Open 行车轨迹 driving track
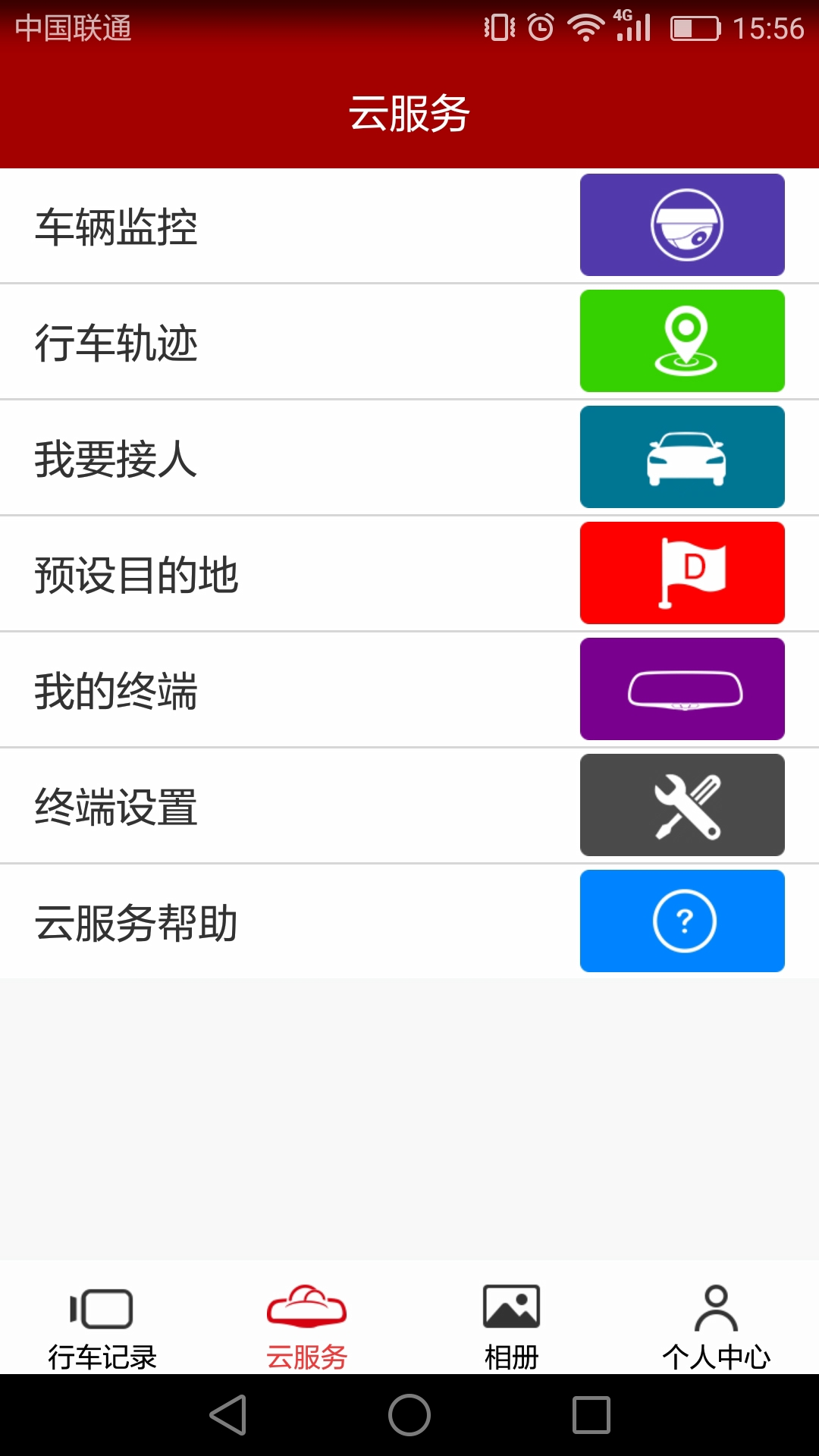The width and height of the screenshot is (819, 1456). click(409, 342)
